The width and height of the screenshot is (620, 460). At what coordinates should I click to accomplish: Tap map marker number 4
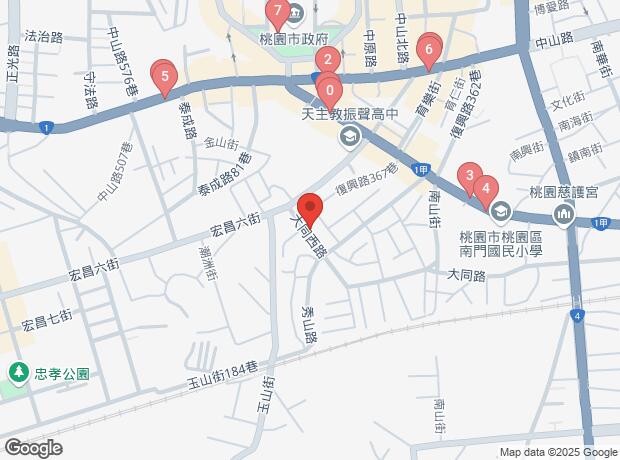(485, 188)
